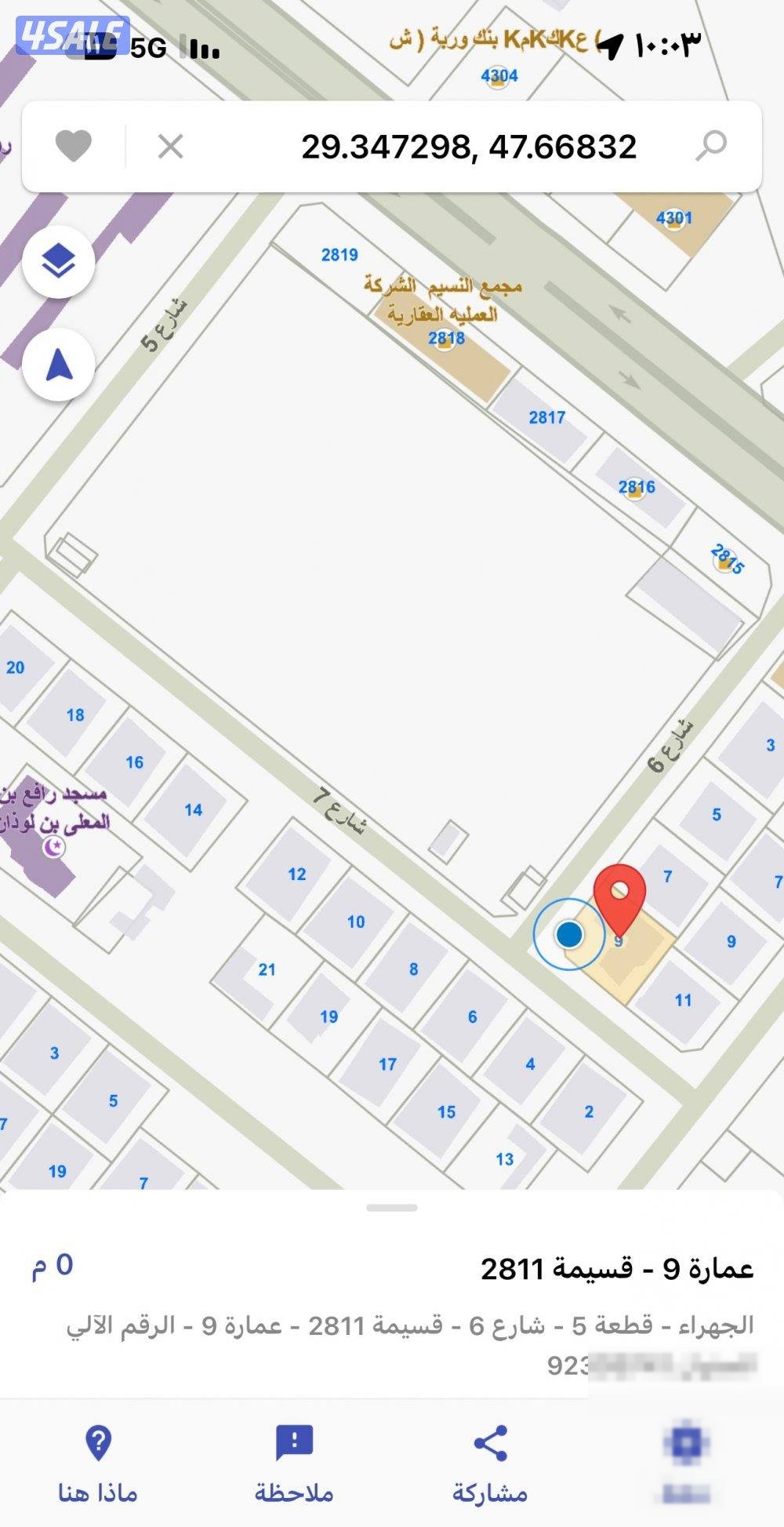Tap the magnifier search icon
The height and width of the screenshot is (1527, 784).
click(711, 146)
